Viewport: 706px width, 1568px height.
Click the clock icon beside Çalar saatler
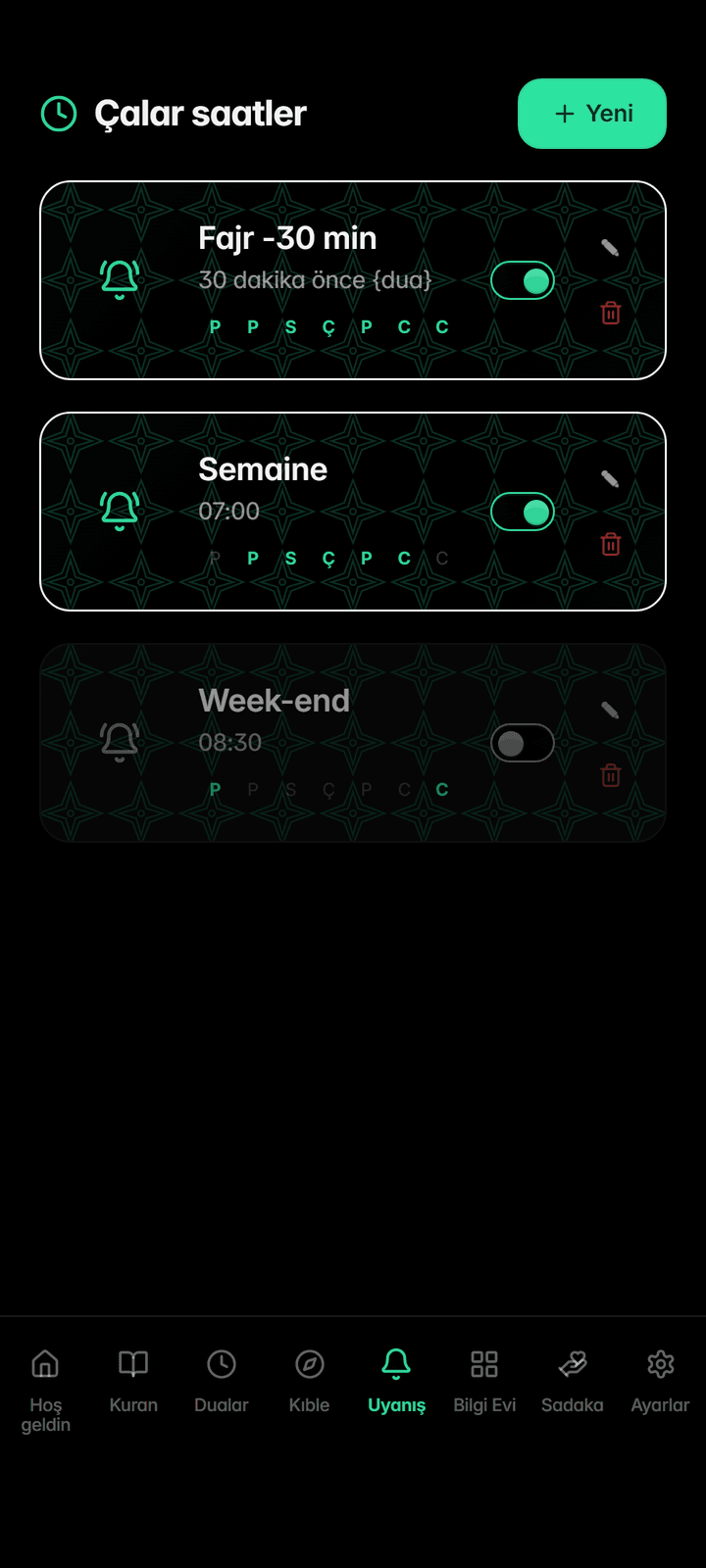tap(59, 114)
